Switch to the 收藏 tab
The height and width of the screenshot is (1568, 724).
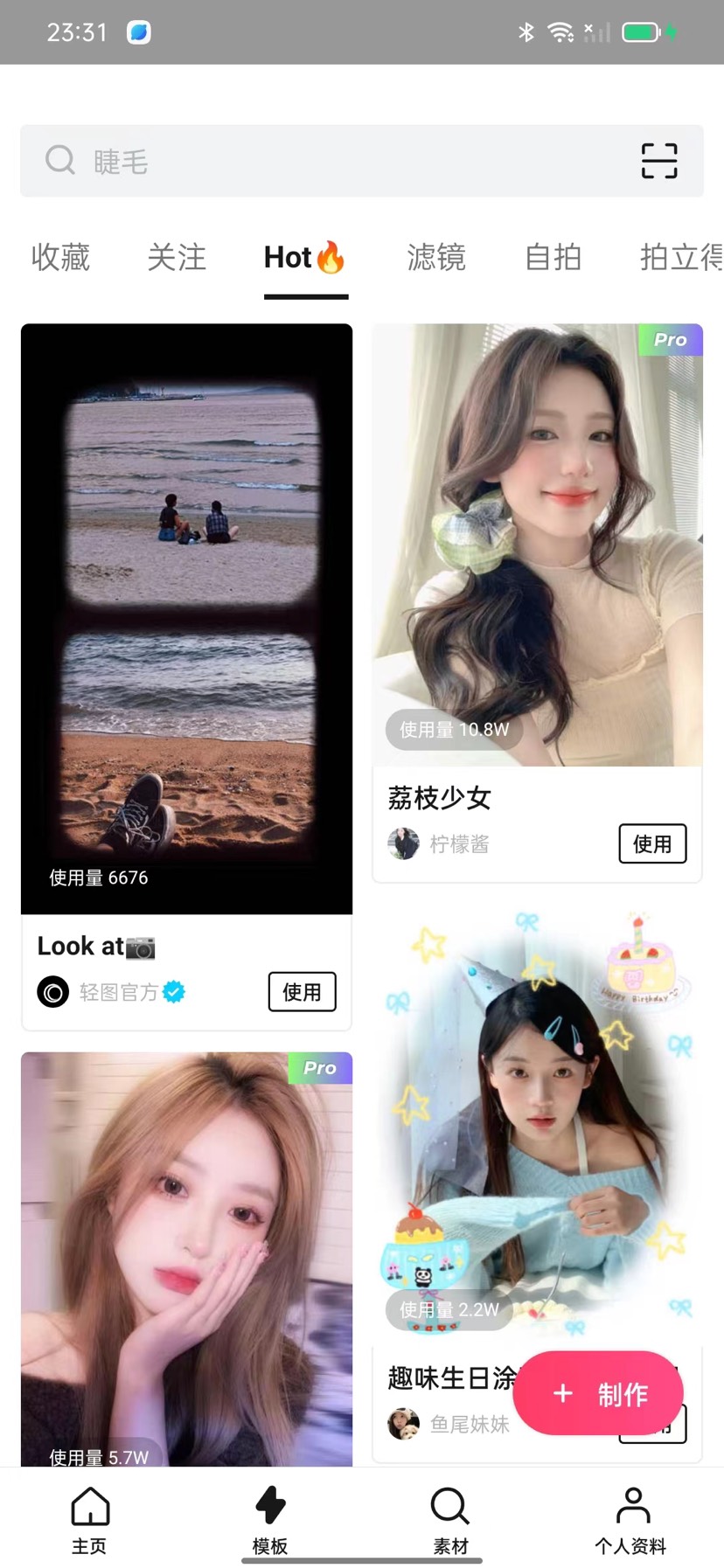tap(60, 258)
